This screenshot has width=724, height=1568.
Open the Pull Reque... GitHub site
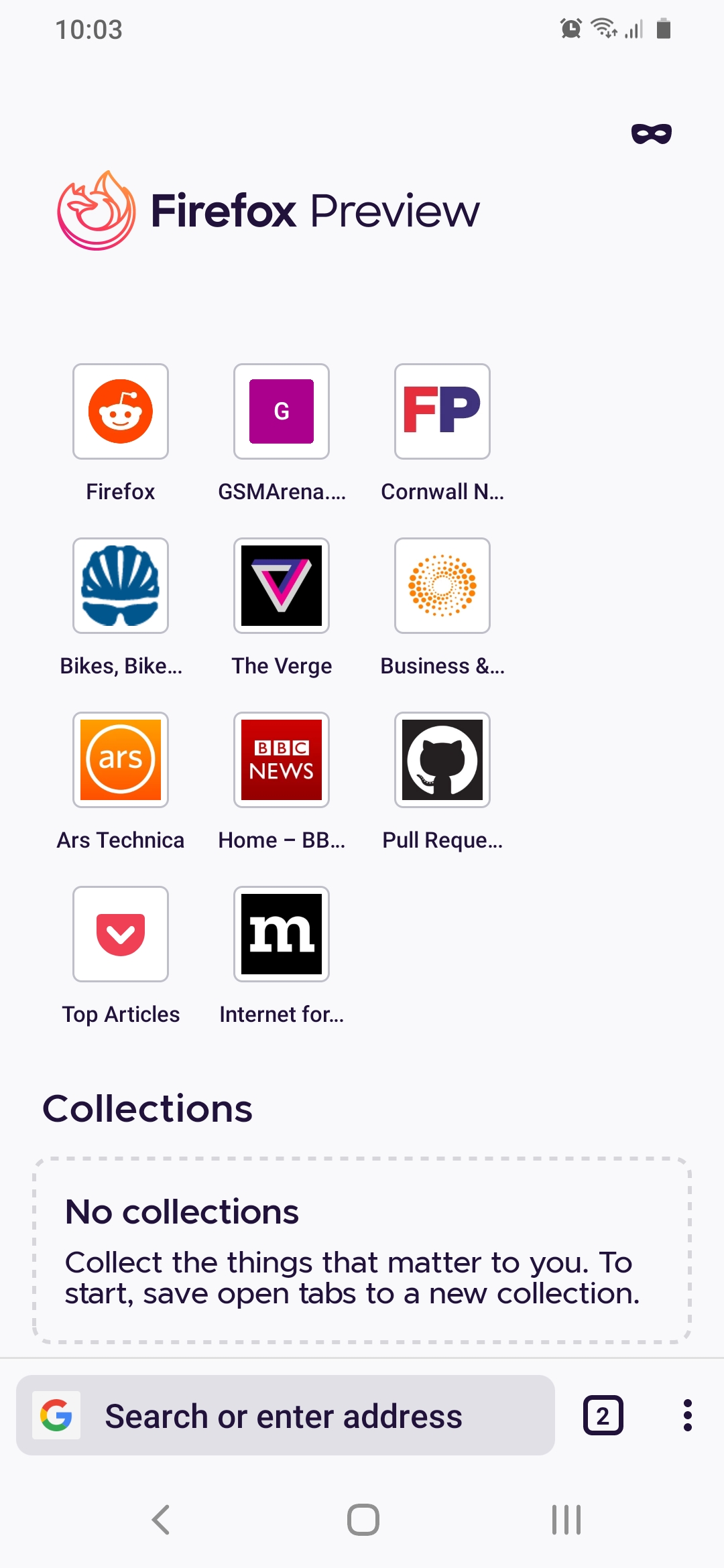[x=442, y=760]
